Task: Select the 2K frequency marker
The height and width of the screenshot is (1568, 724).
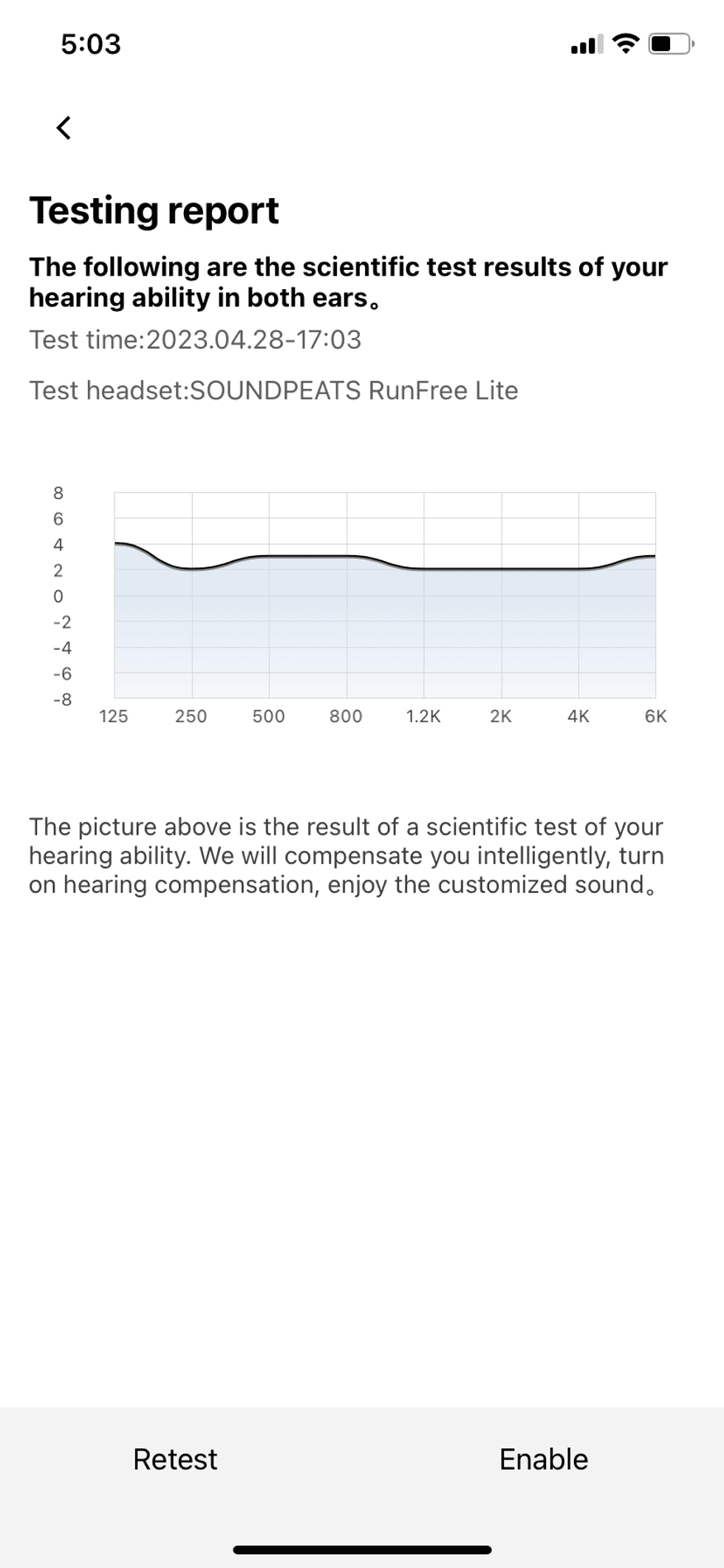Action: click(x=502, y=716)
